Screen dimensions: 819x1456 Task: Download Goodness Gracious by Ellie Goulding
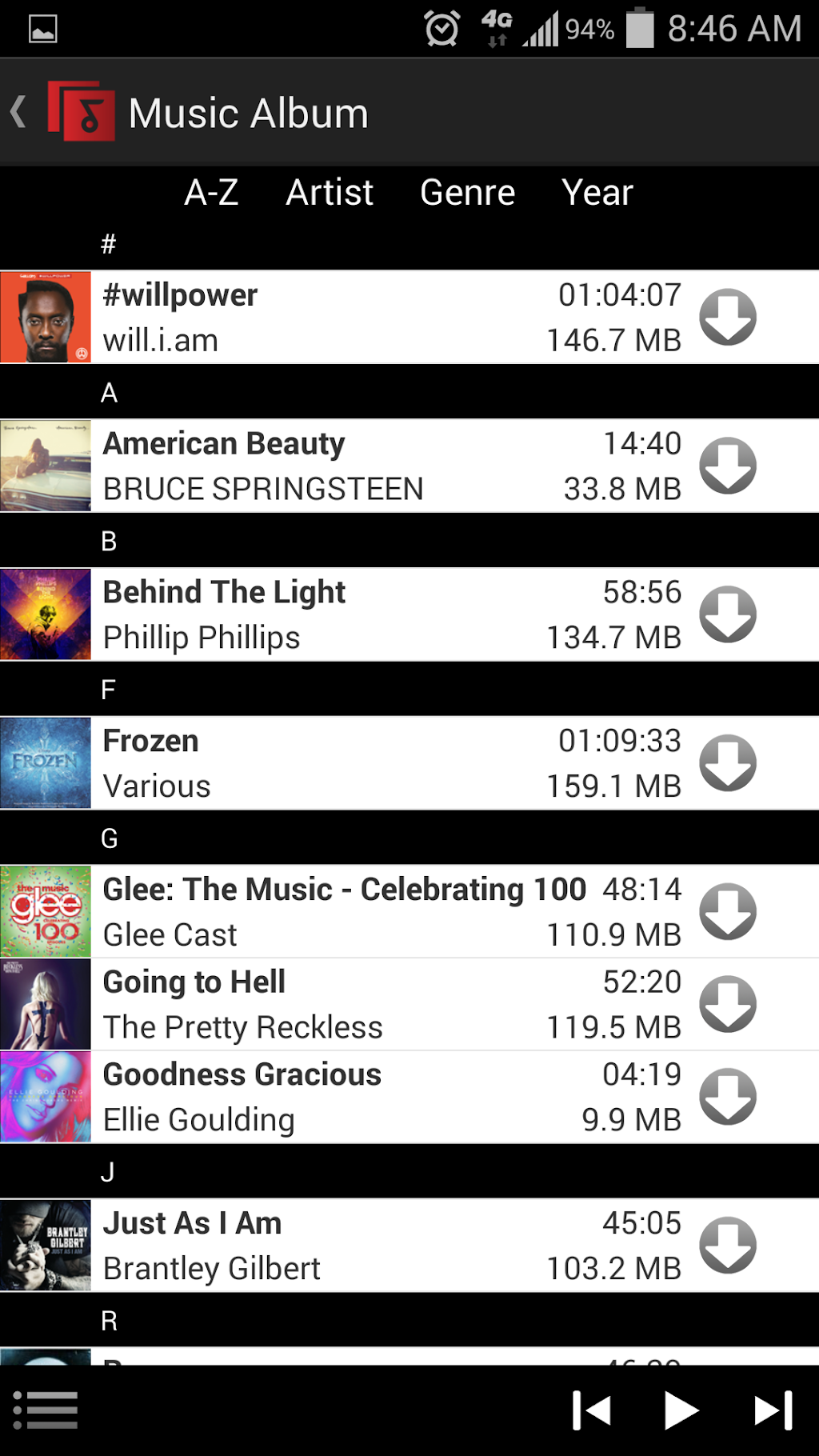tap(728, 1097)
